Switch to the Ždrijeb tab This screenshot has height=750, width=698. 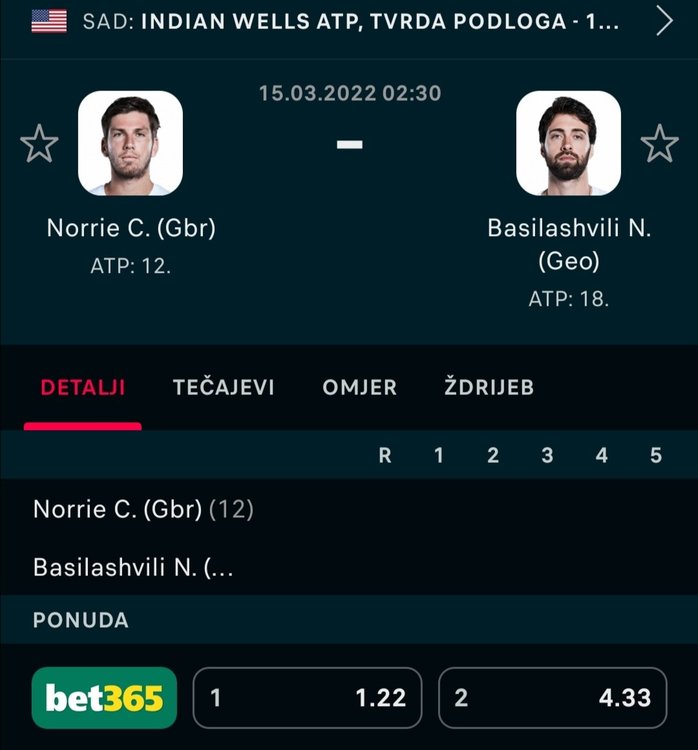[x=489, y=388]
